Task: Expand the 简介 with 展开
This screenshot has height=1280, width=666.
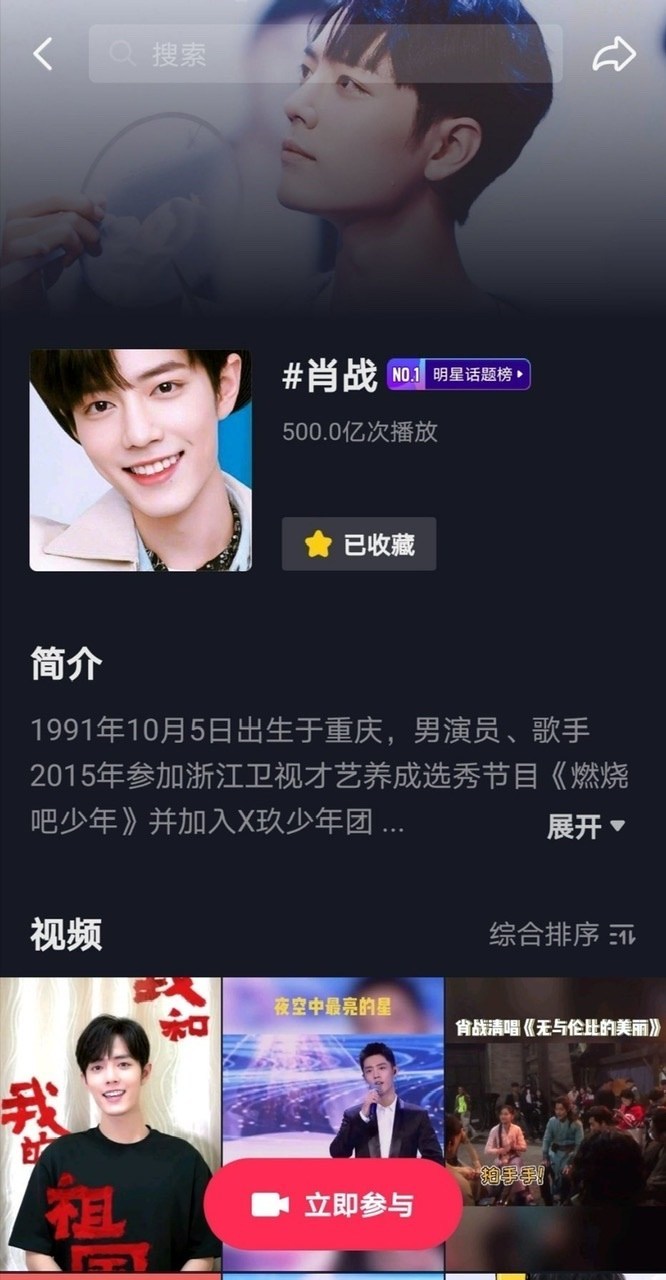Action: coord(585,826)
